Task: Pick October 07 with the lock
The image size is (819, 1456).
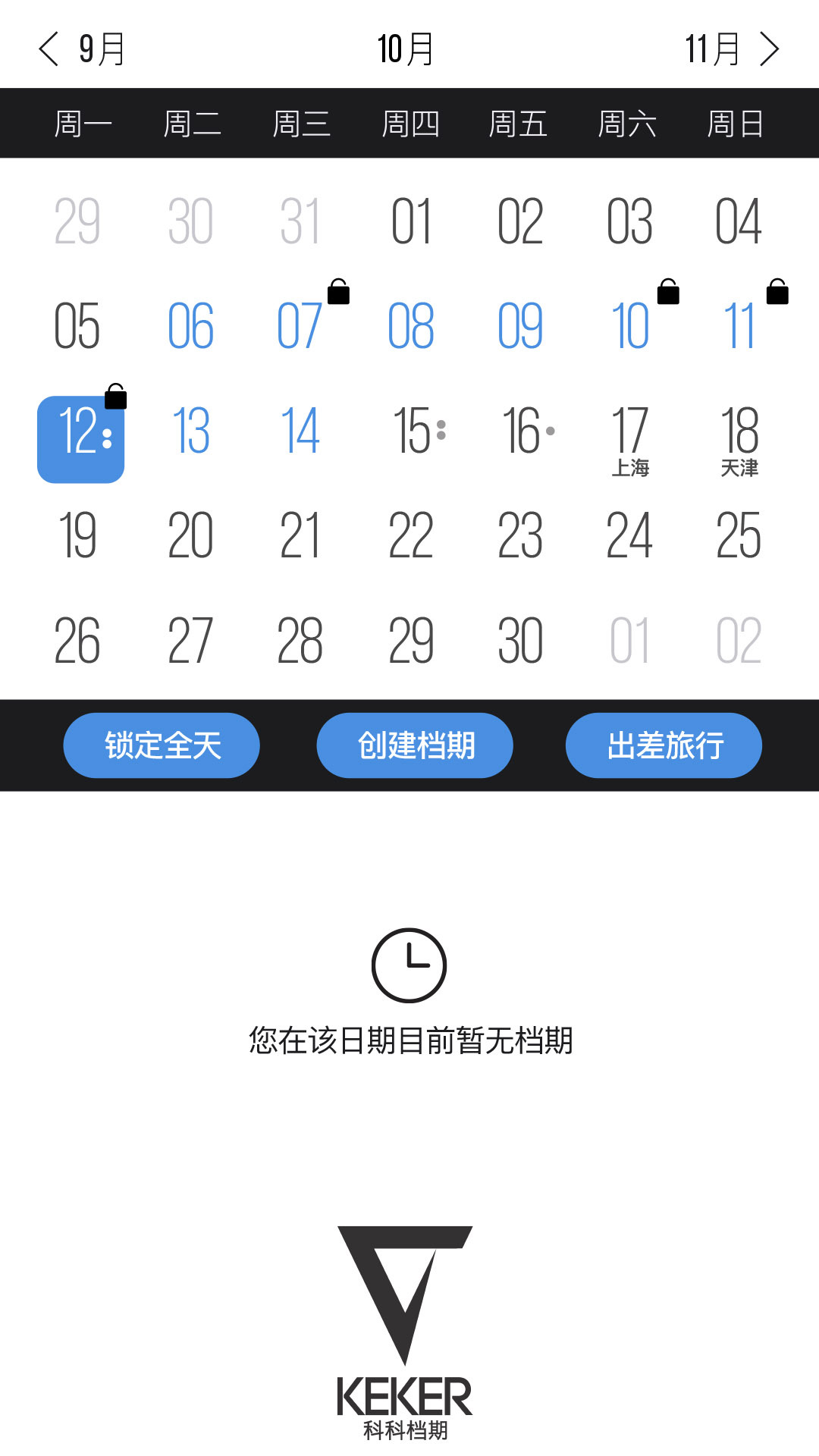Action: [x=300, y=326]
